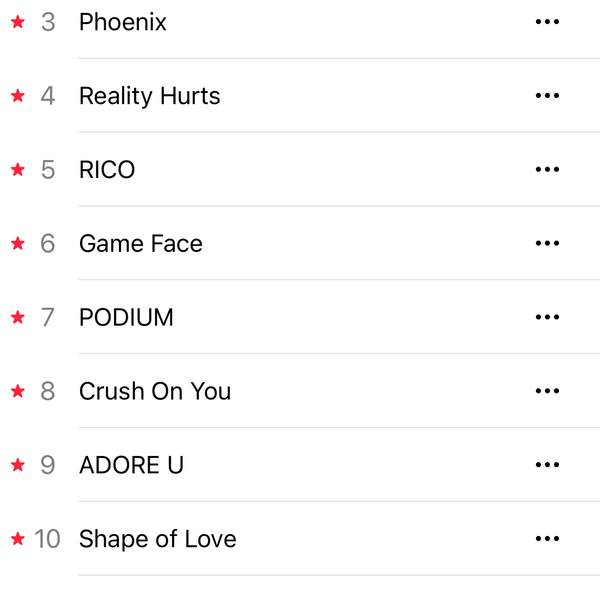Start playing RICO
The width and height of the screenshot is (600, 600).
click(107, 170)
